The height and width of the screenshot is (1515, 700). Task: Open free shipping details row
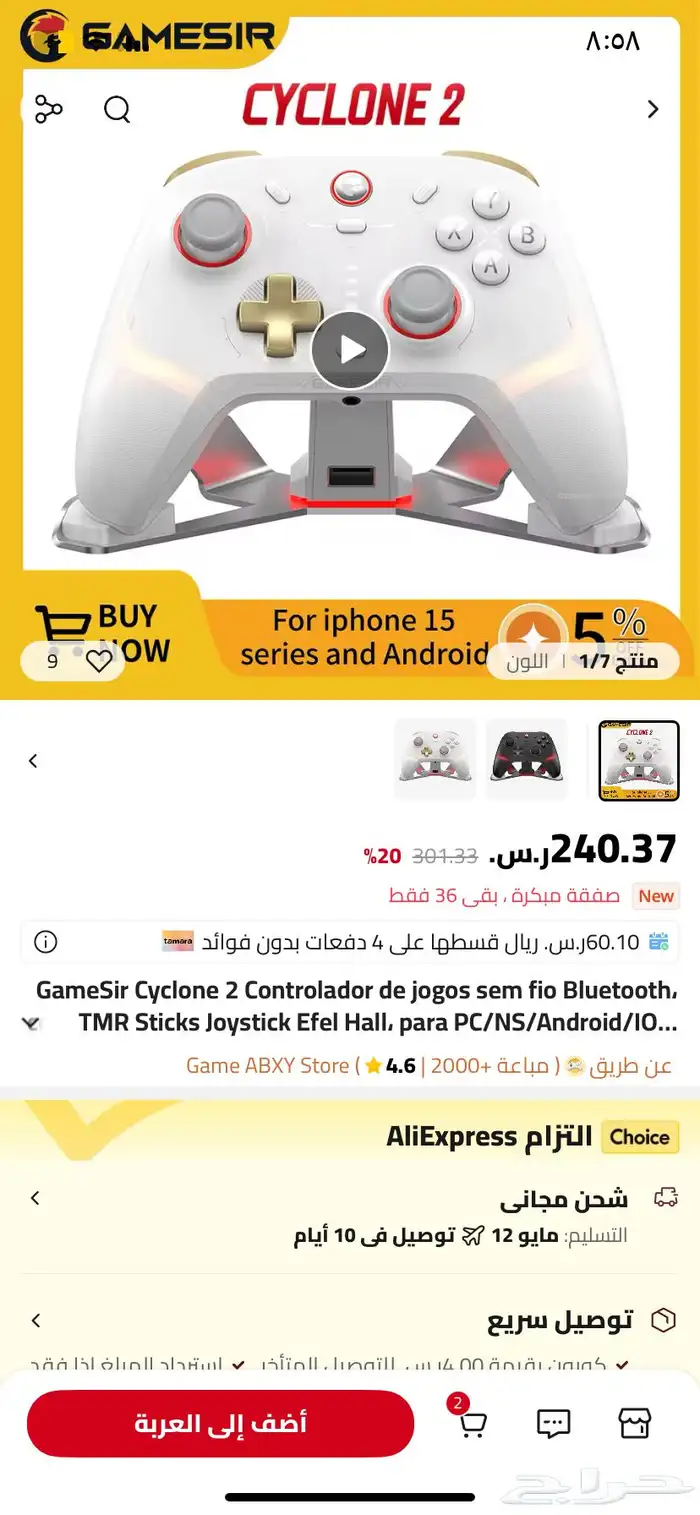pyautogui.click(x=350, y=1216)
